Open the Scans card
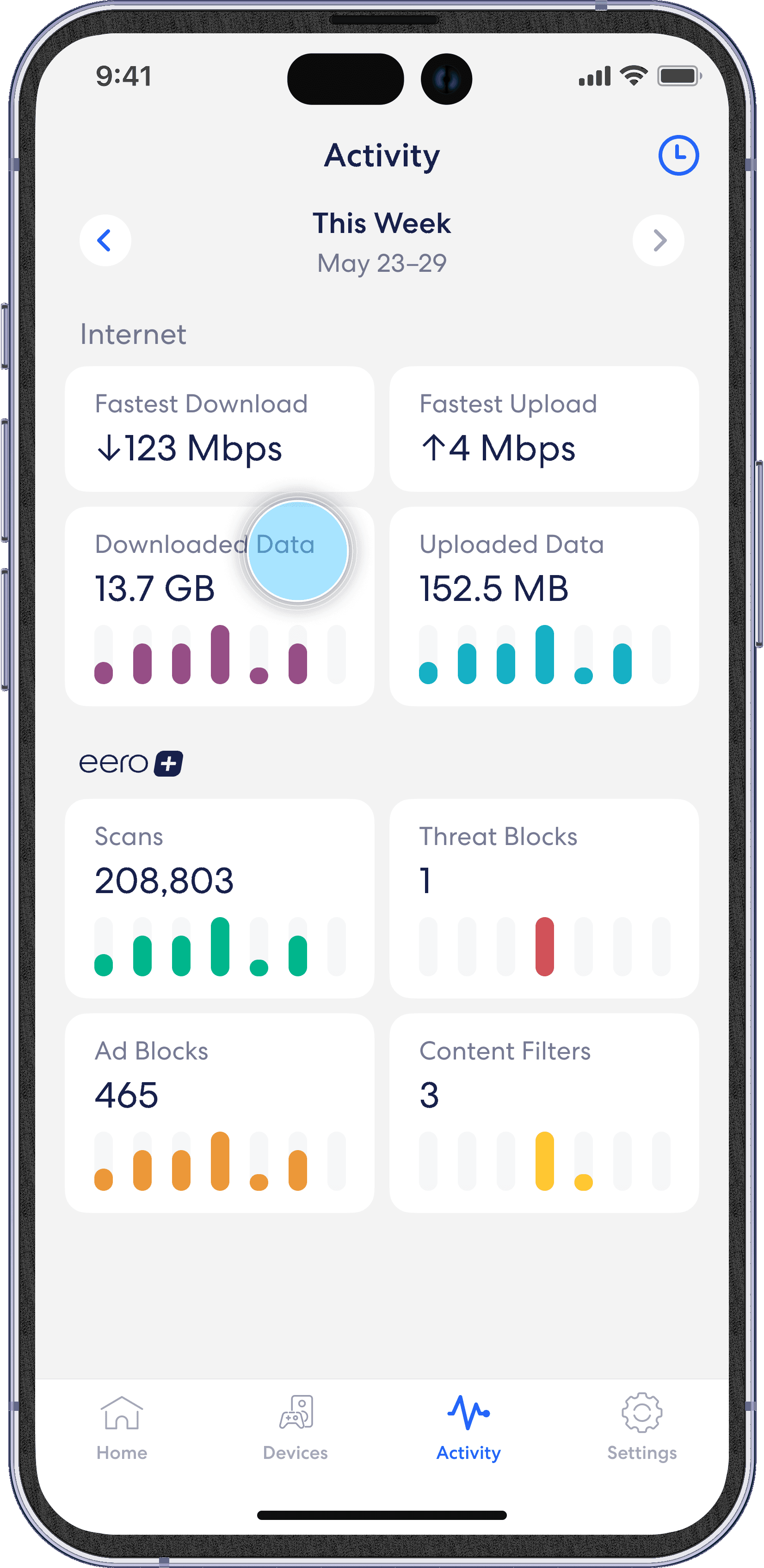 point(219,898)
